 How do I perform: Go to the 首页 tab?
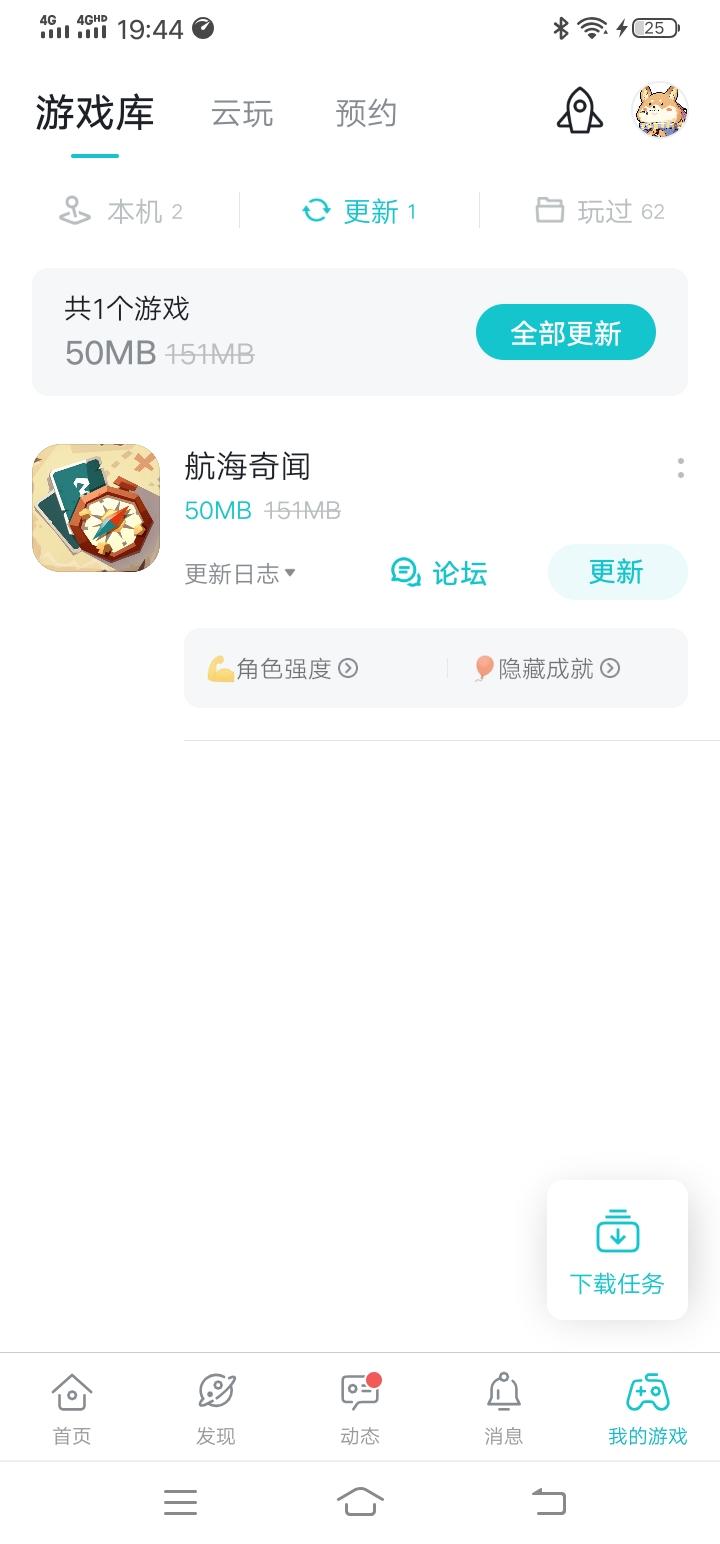(72, 1408)
